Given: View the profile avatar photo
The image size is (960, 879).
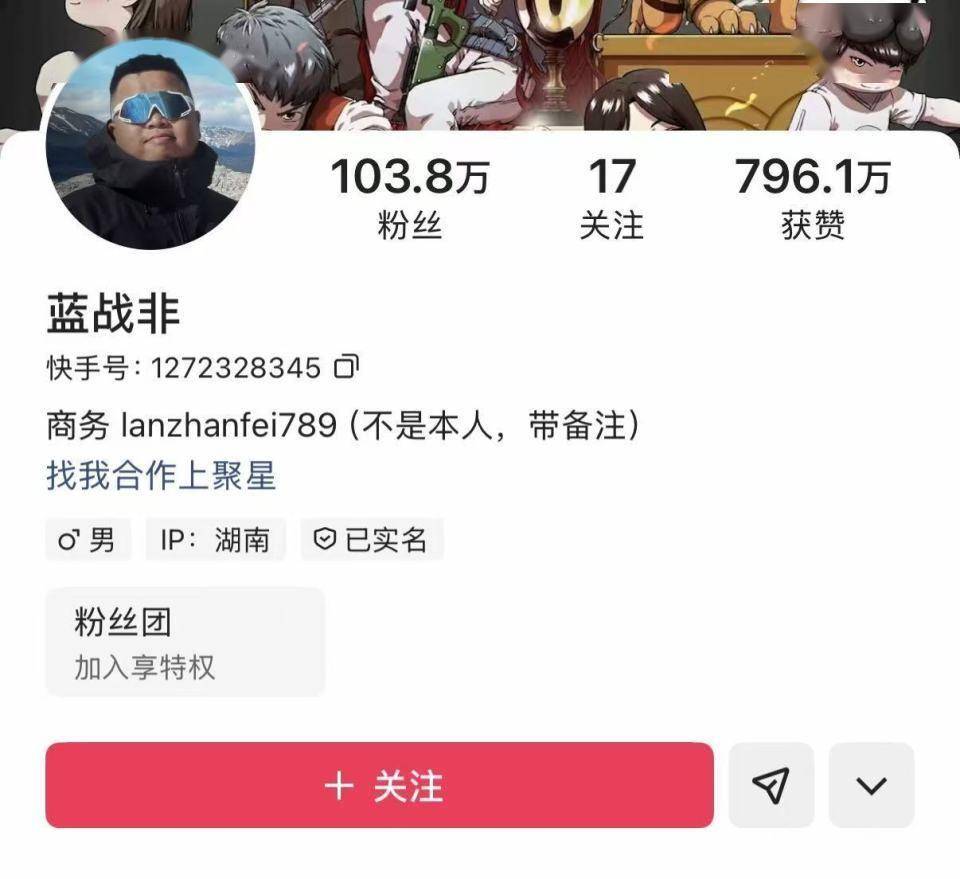Looking at the screenshot, I should click(x=150, y=145).
